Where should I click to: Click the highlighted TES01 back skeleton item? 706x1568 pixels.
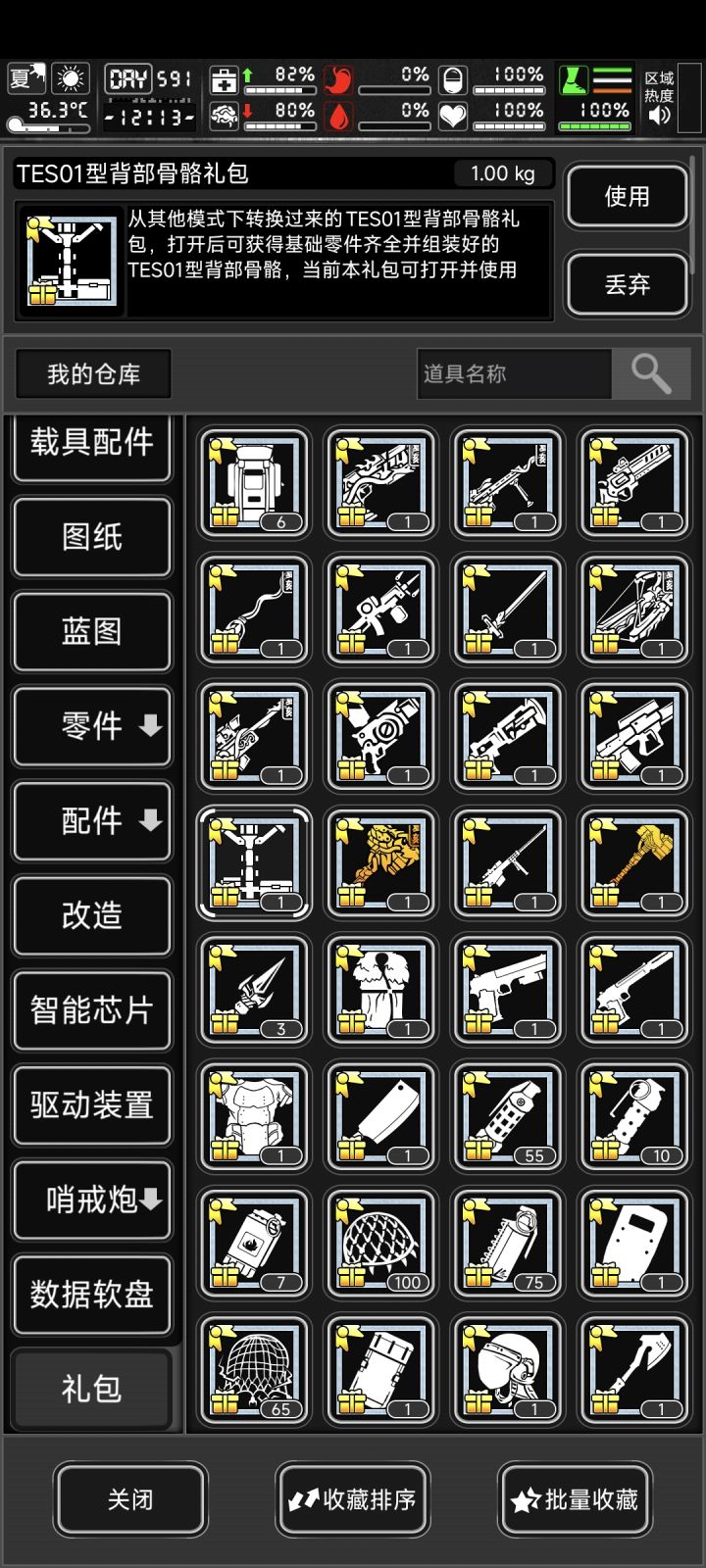click(x=253, y=863)
